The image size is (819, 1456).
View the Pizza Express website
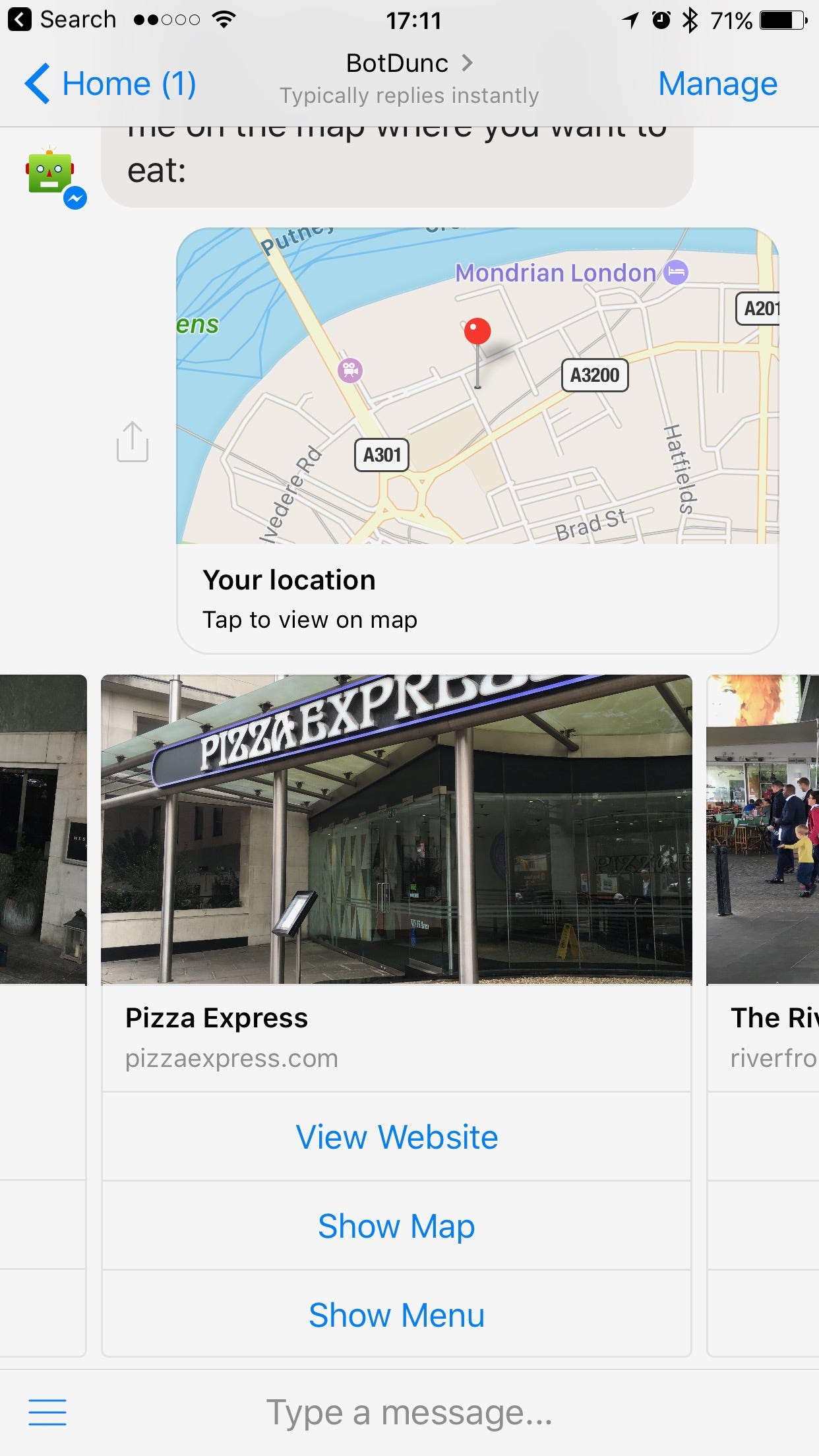396,1137
